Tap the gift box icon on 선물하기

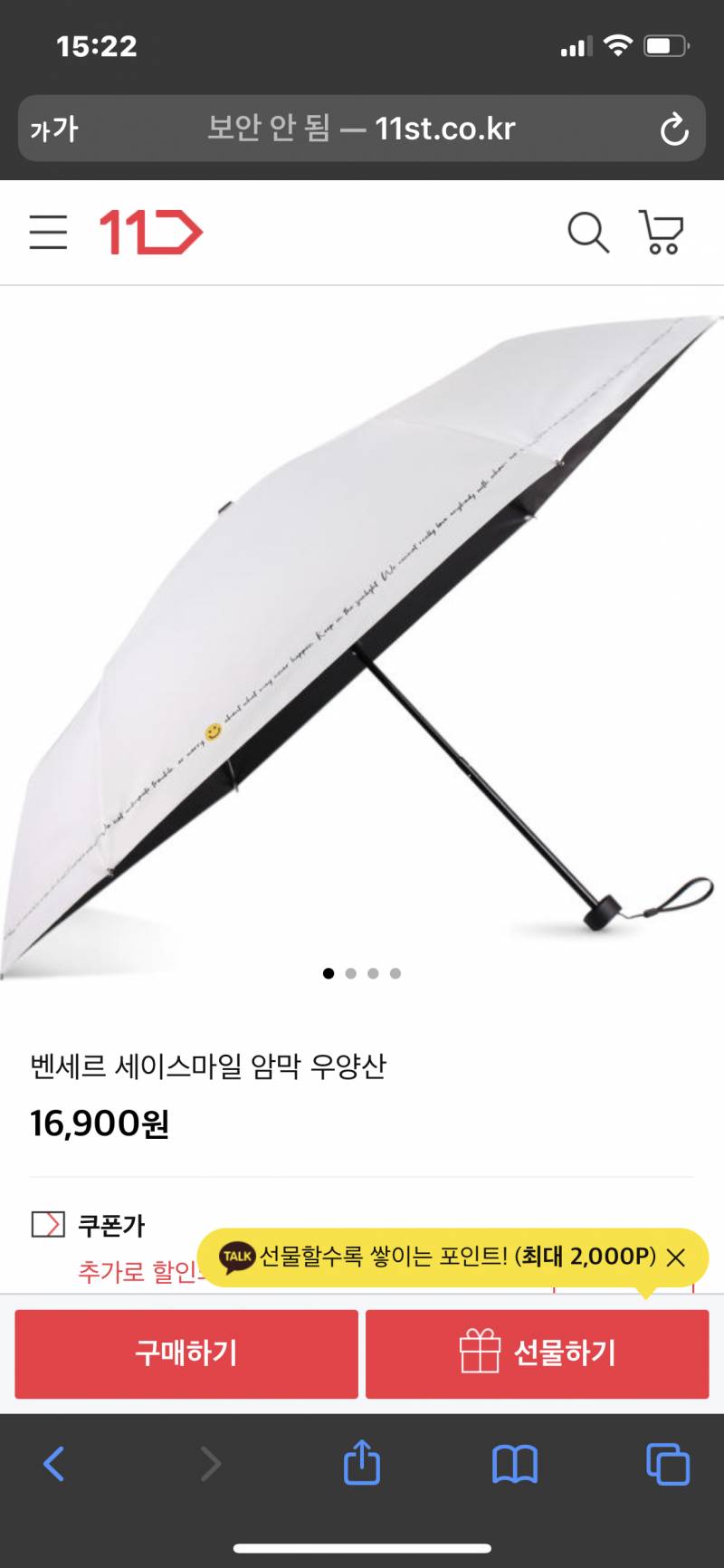click(480, 1353)
